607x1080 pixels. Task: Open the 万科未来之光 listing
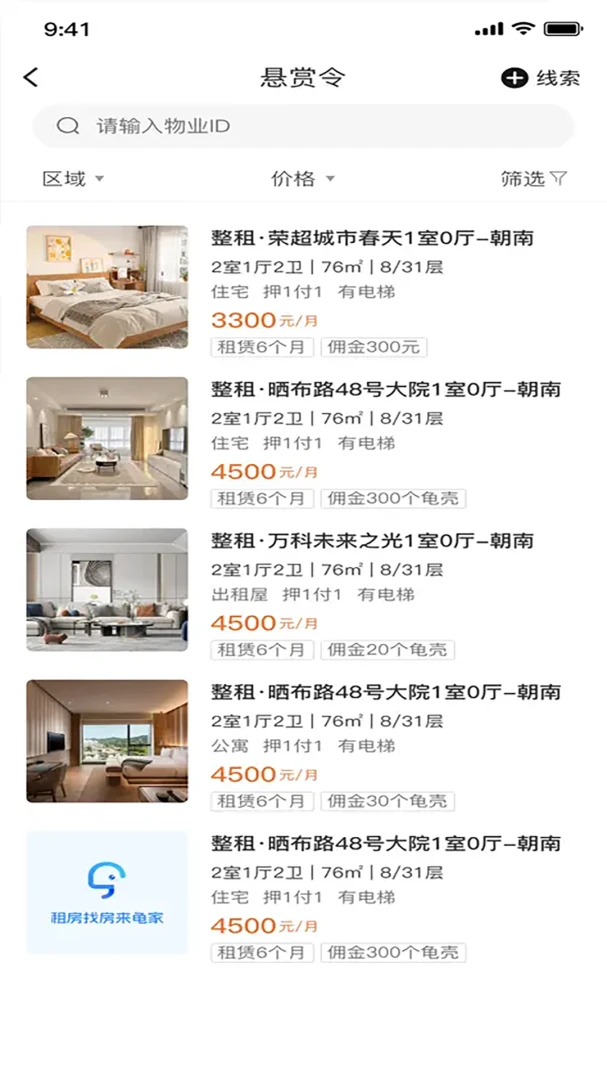coord(303,594)
